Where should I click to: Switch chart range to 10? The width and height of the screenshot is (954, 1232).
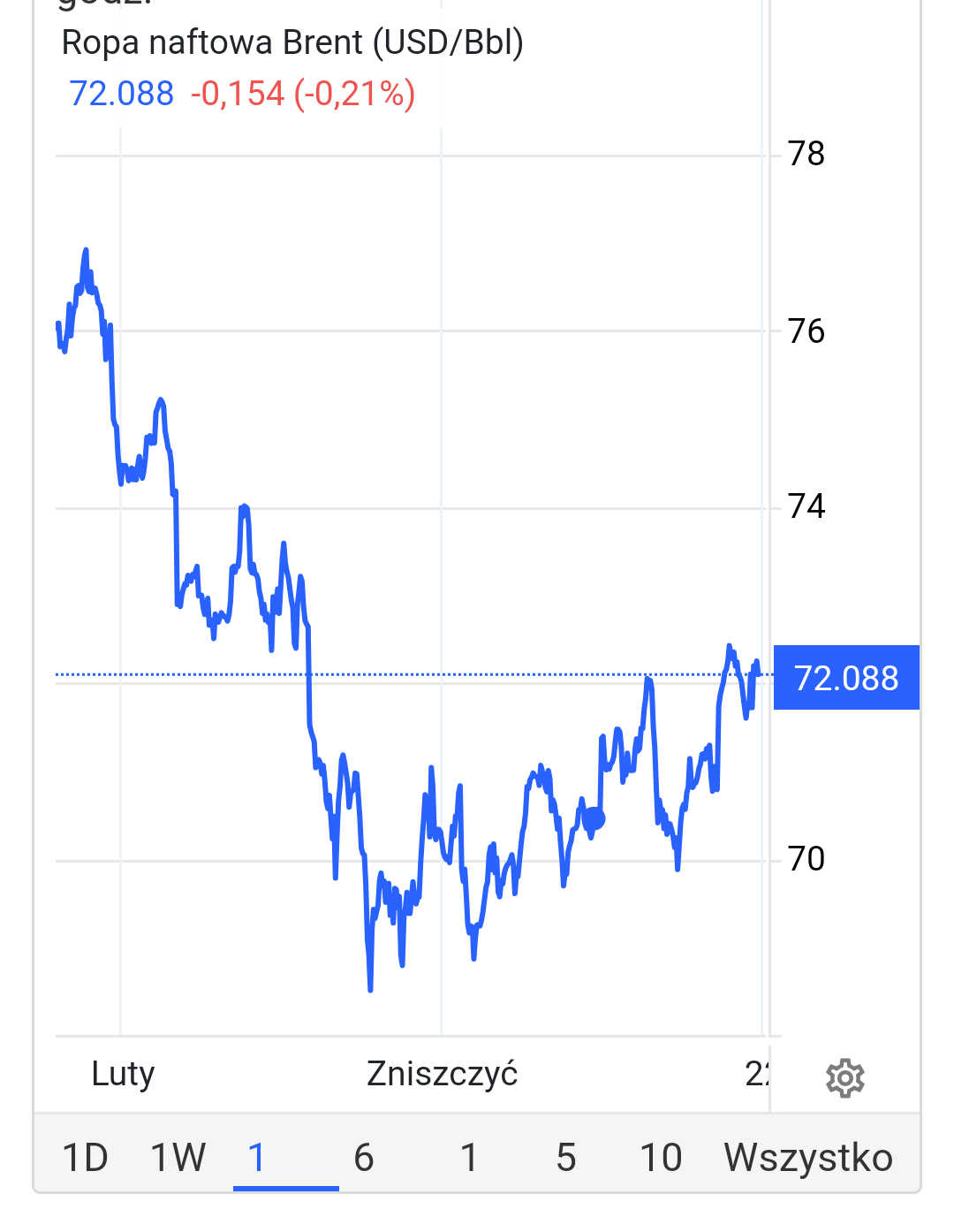click(x=661, y=1158)
